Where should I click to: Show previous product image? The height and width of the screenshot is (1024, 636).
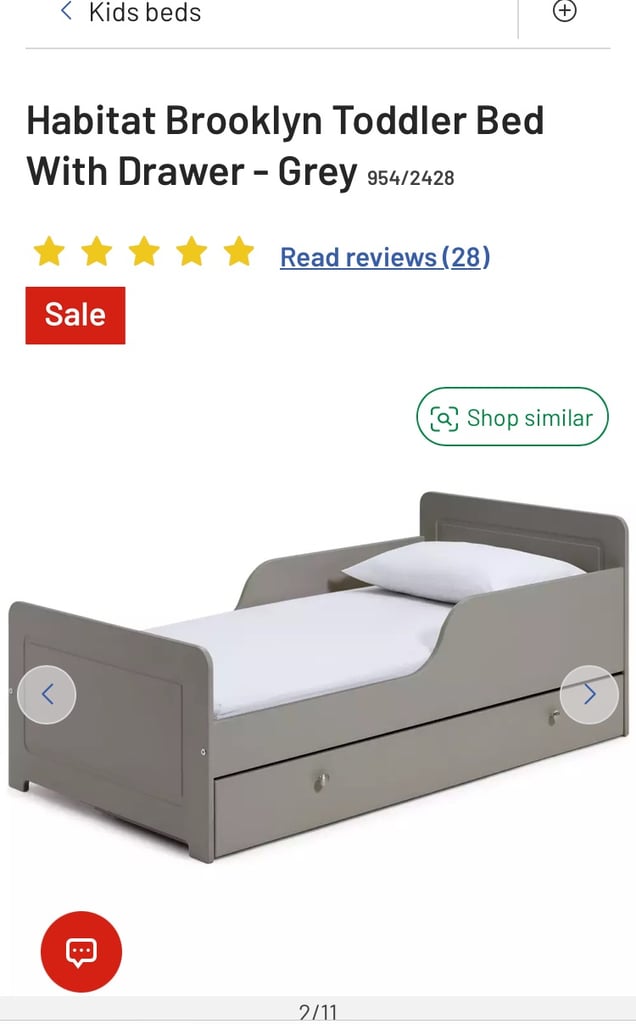[46, 695]
